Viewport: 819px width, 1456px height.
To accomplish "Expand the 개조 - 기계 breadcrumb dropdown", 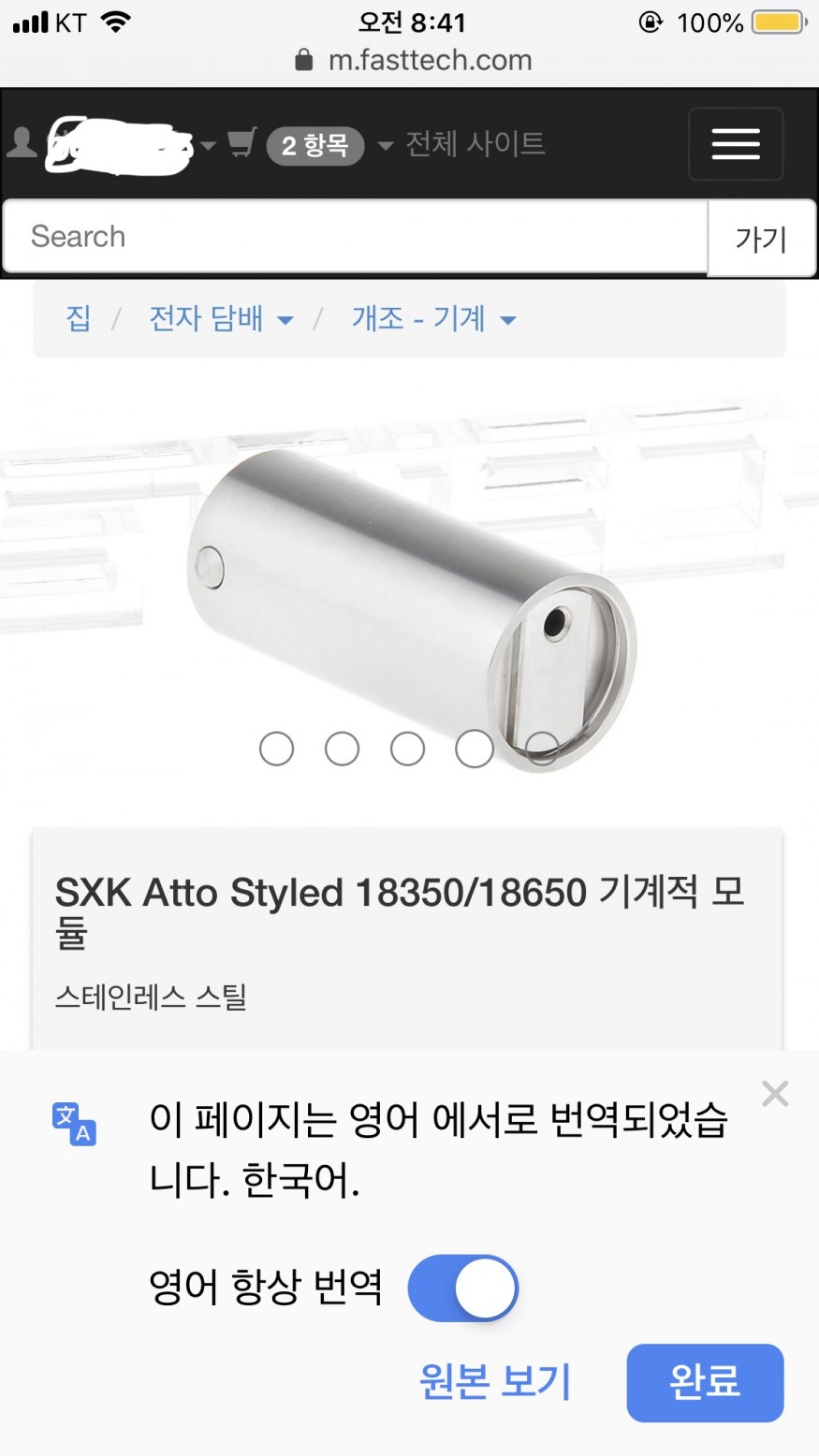I will pos(433,319).
